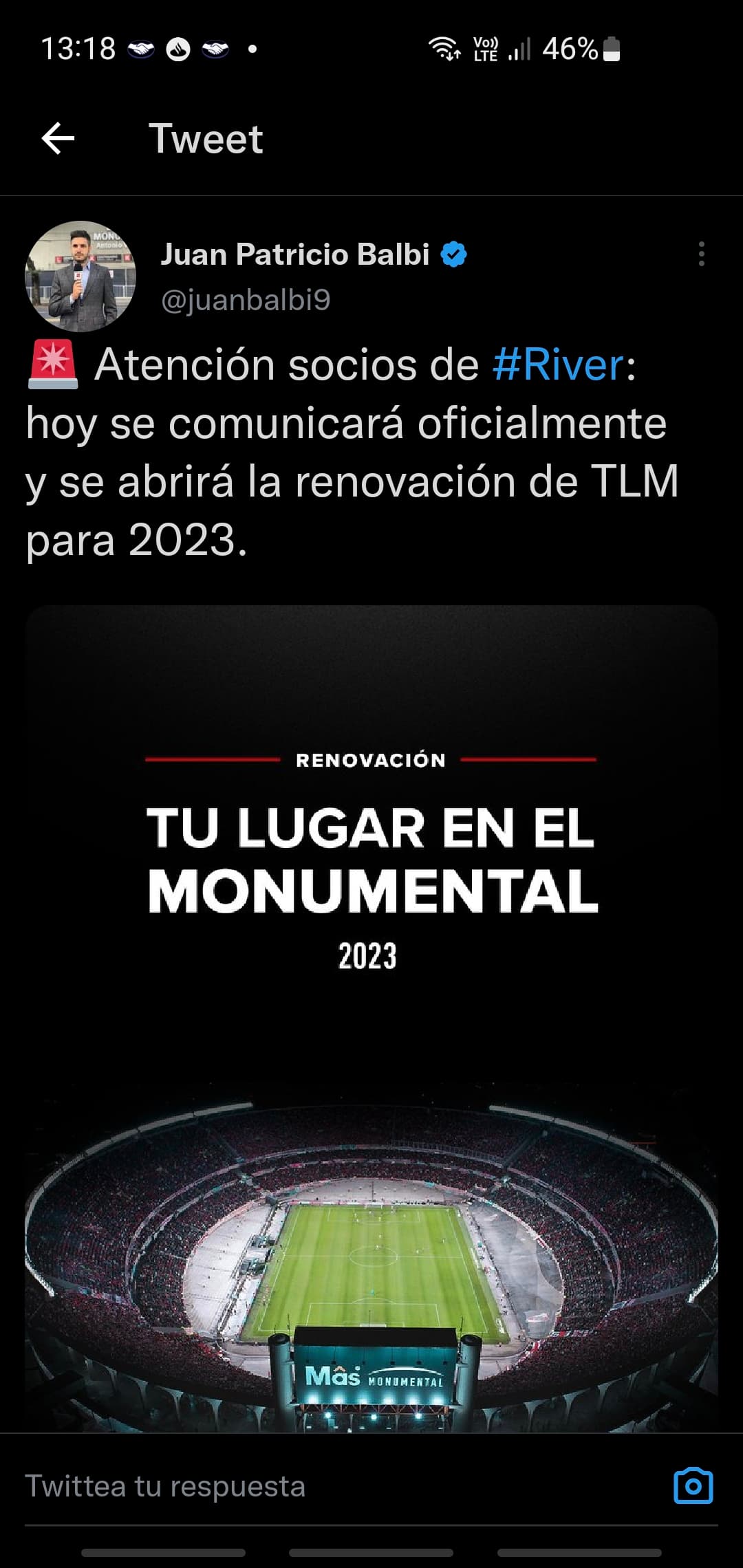Open the #River hashtag
The height and width of the screenshot is (1568, 743).
(558, 364)
